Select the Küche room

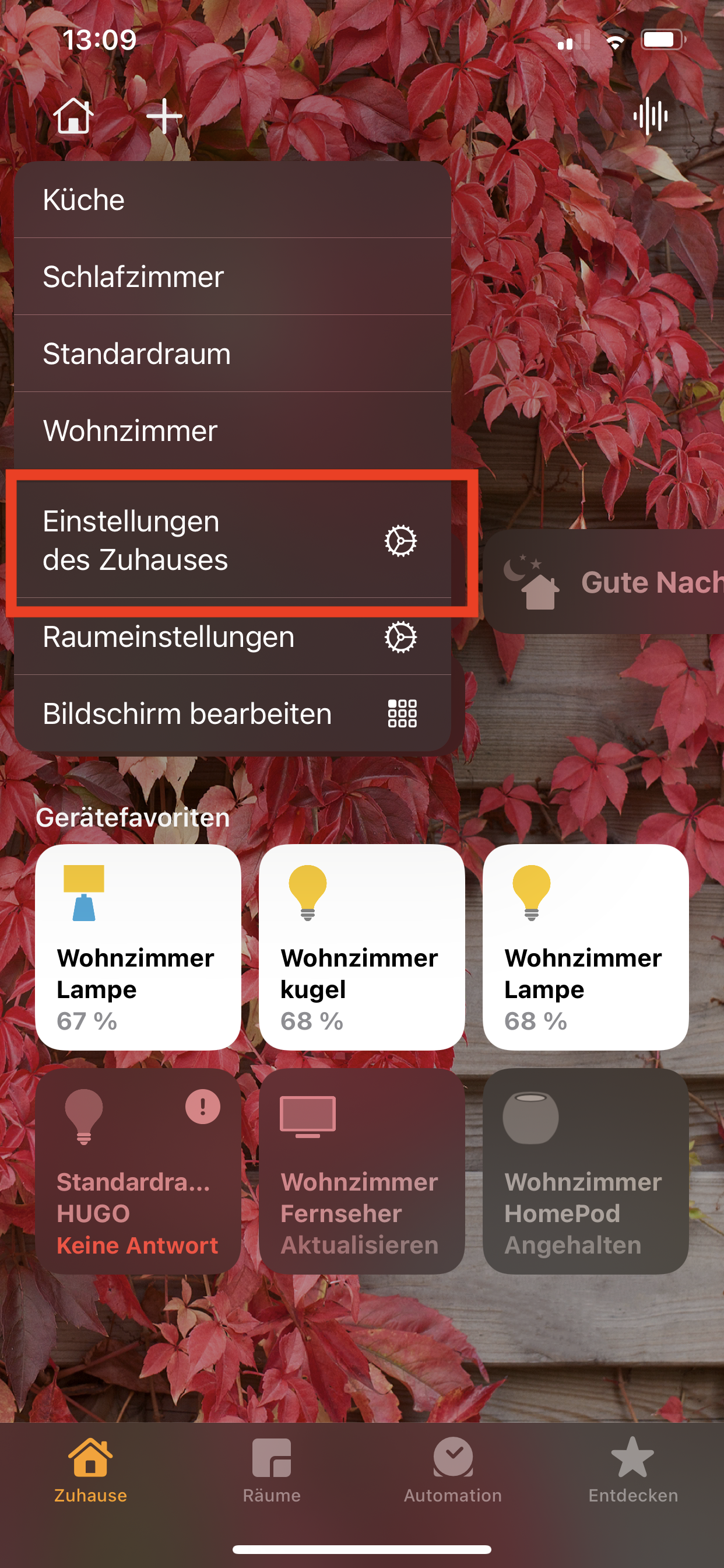(x=233, y=199)
